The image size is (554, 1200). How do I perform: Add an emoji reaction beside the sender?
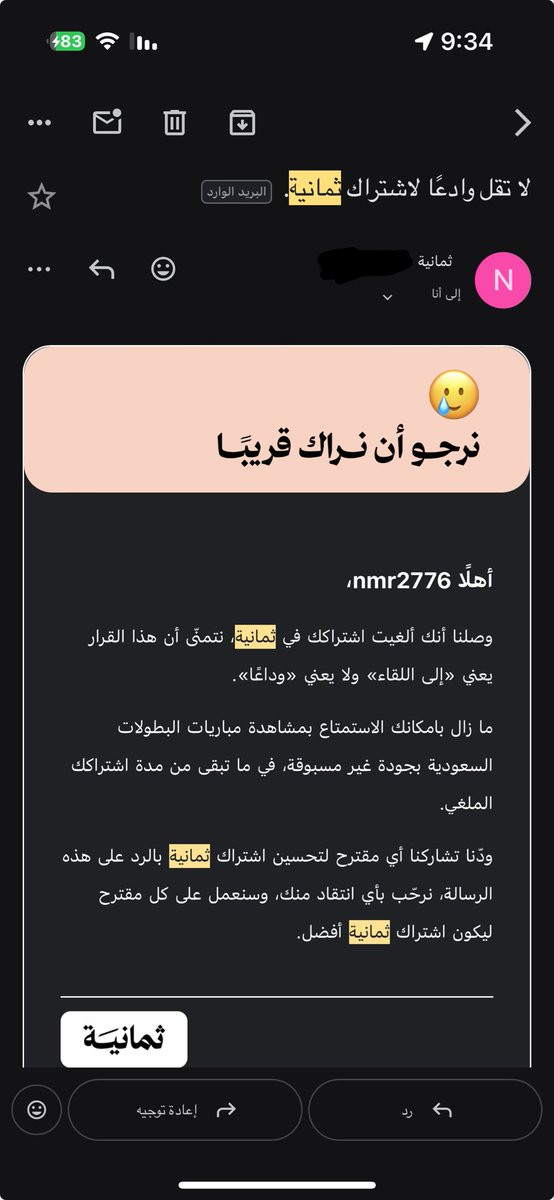(x=163, y=269)
